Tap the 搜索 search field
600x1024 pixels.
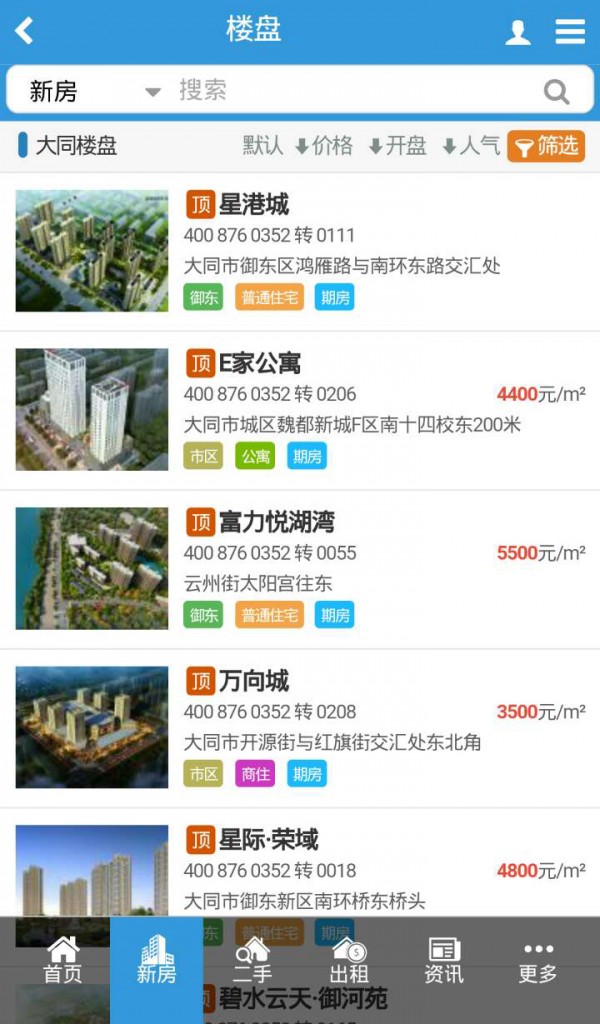pyautogui.click(x=350, y=91)
